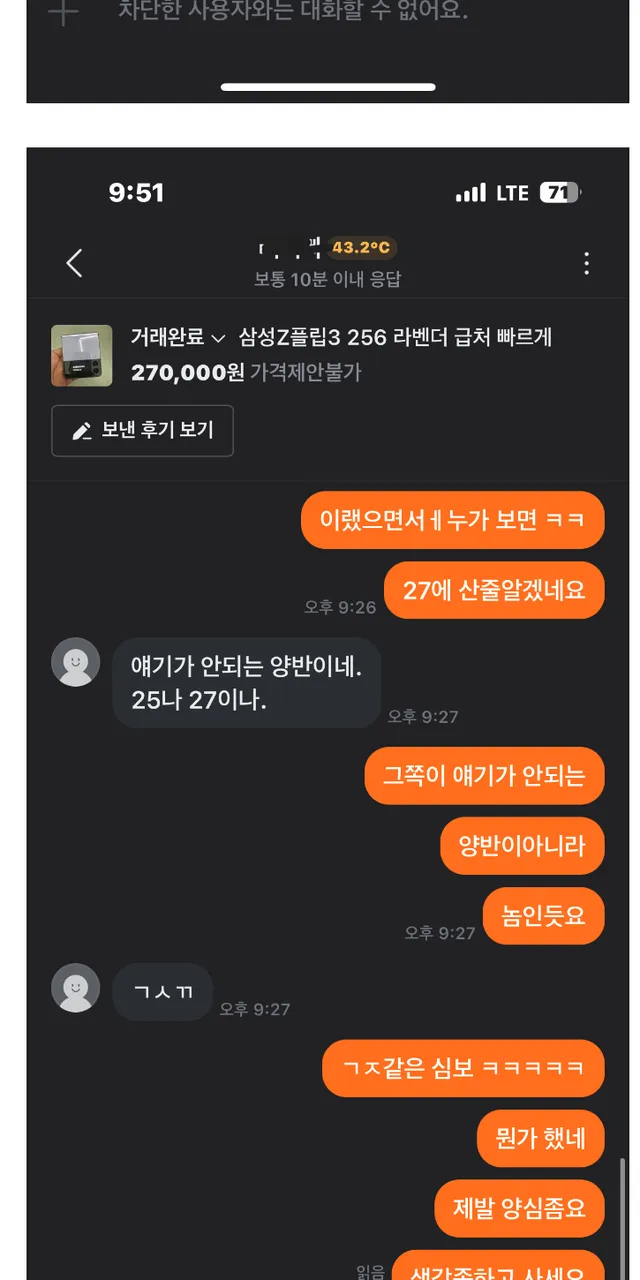Open the overflow menu with three dots
The width and height of the screenshot is (640, 1280).
(586, 263)
